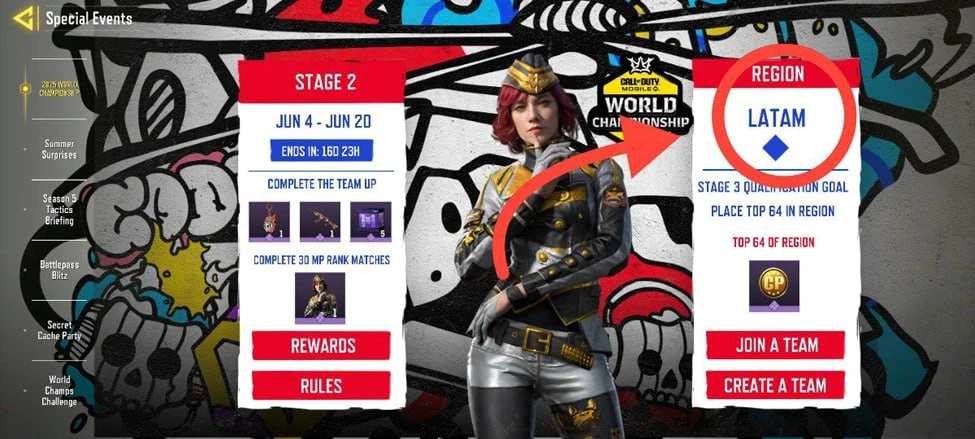Open Secret Cache Party event
This screenshot has height=439, width=975.
(59, 331)
